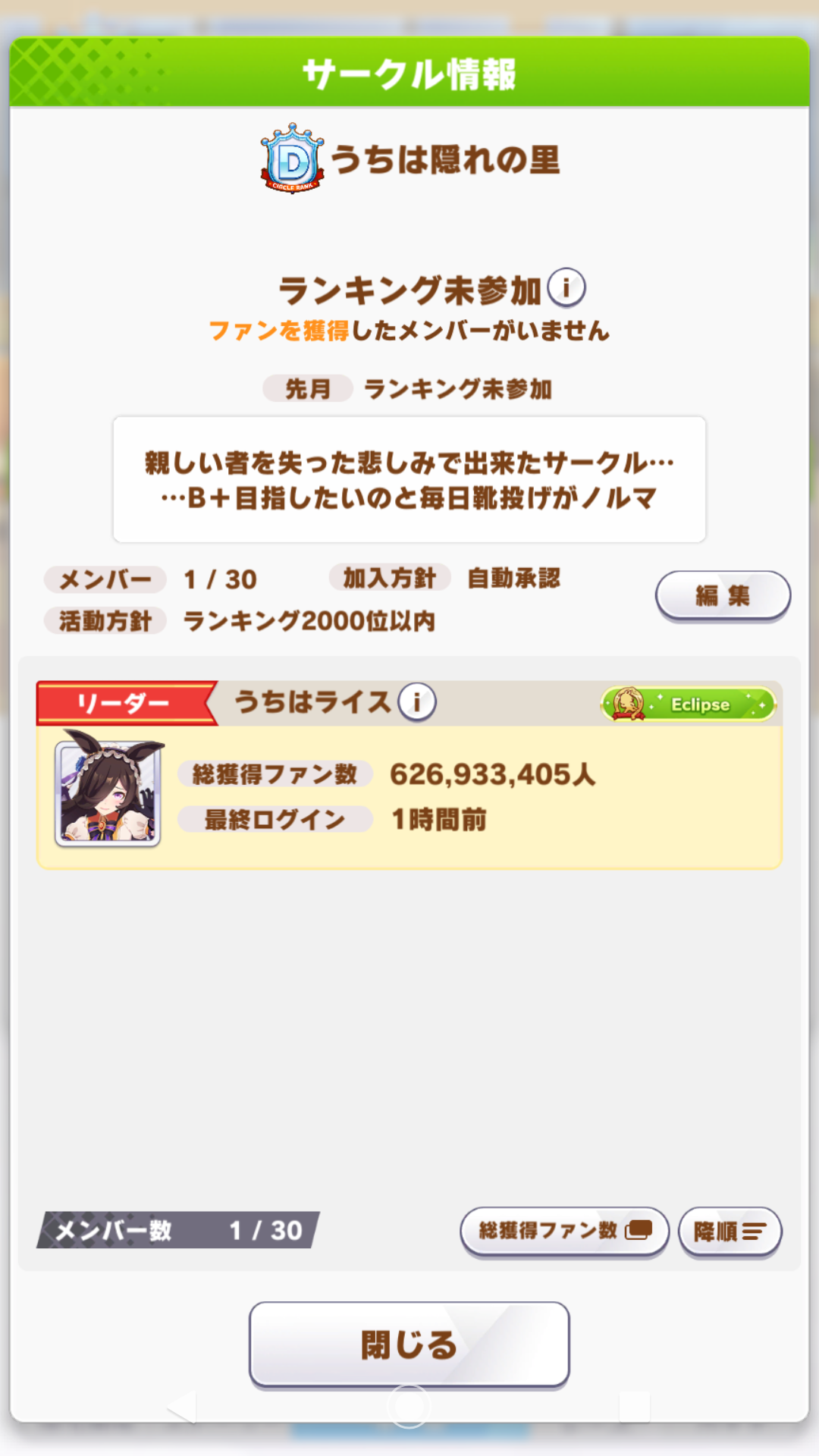Close the dialog with 閉じる
Image resolution: width=819 pixels, height=1456 pixels.
pos(409,1345)
